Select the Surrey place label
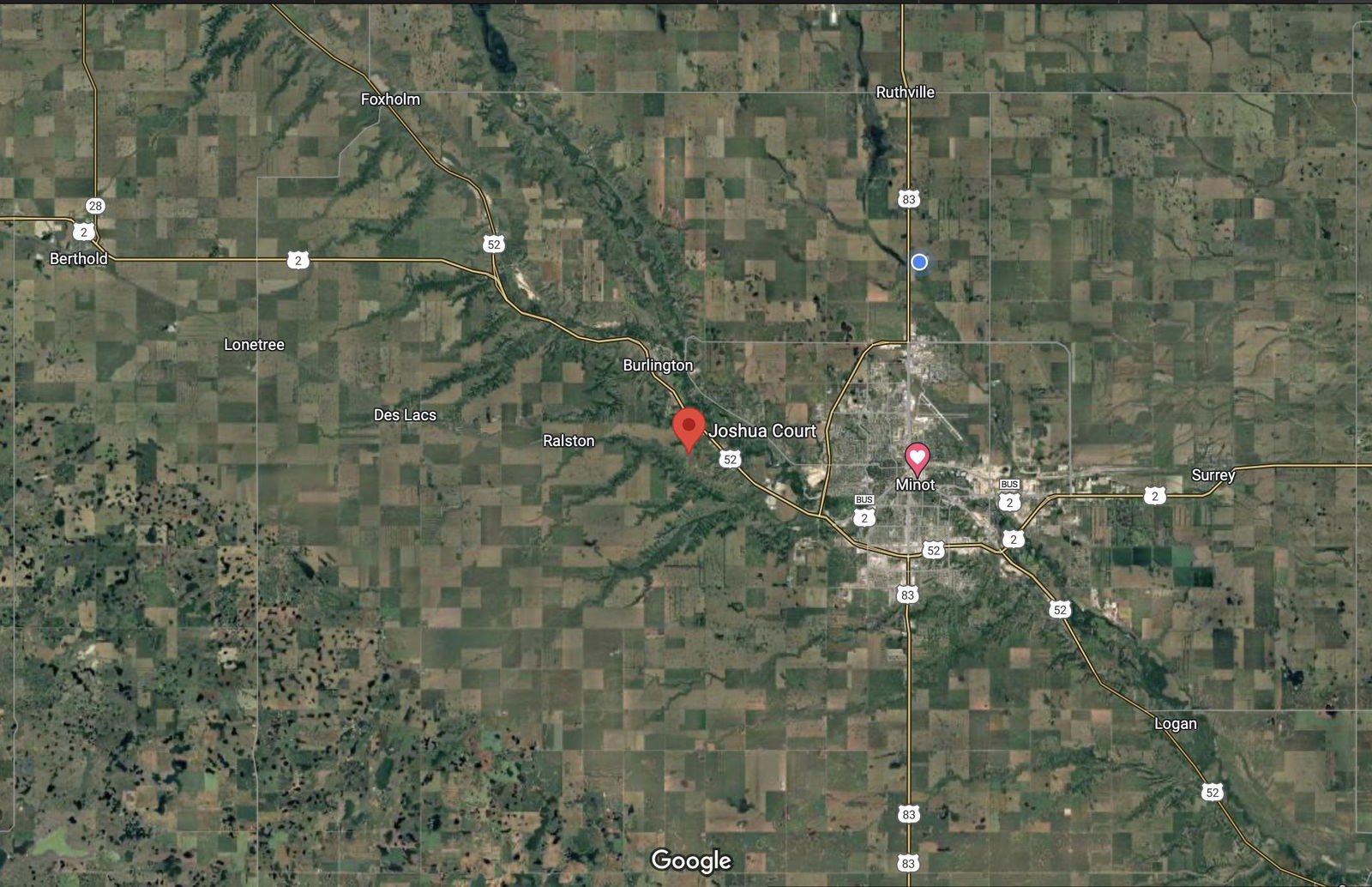The width and height of the screenshot is (1372, 887). [1213, 475]
